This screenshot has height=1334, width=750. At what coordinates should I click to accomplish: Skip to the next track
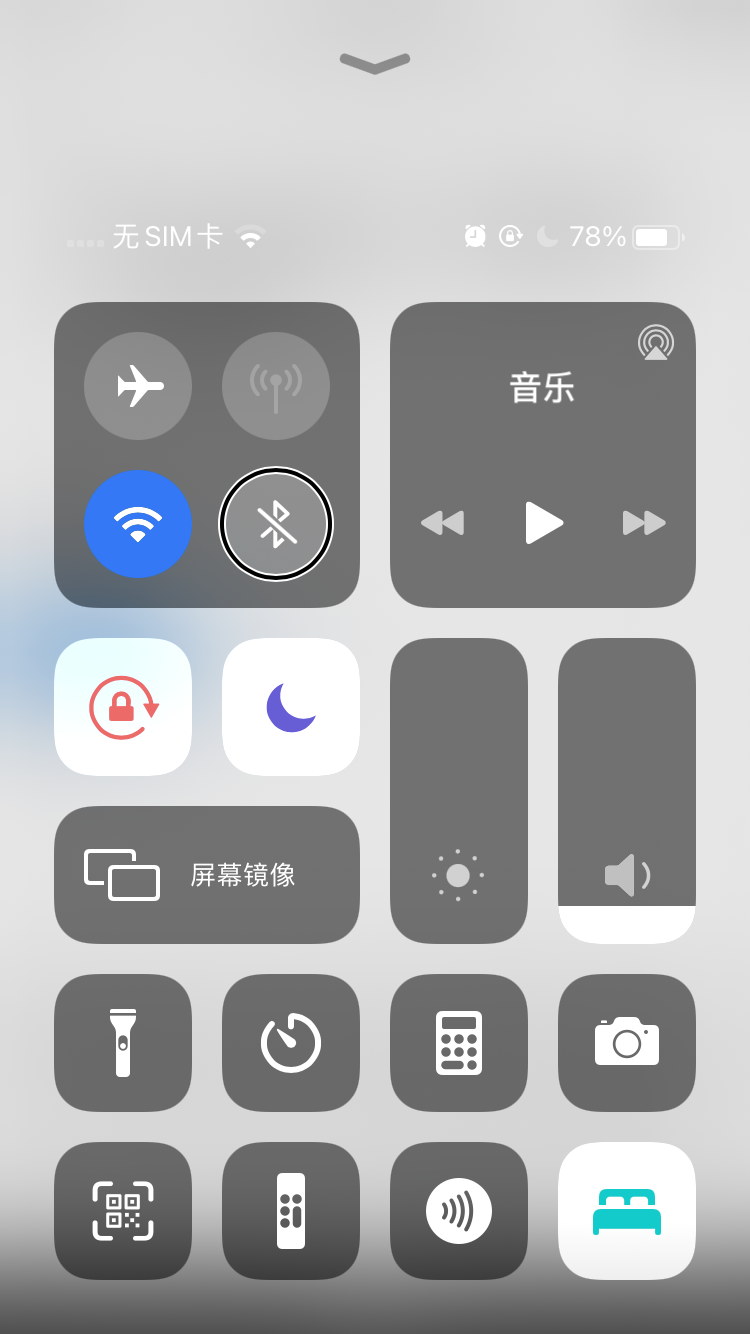[644, 523]
